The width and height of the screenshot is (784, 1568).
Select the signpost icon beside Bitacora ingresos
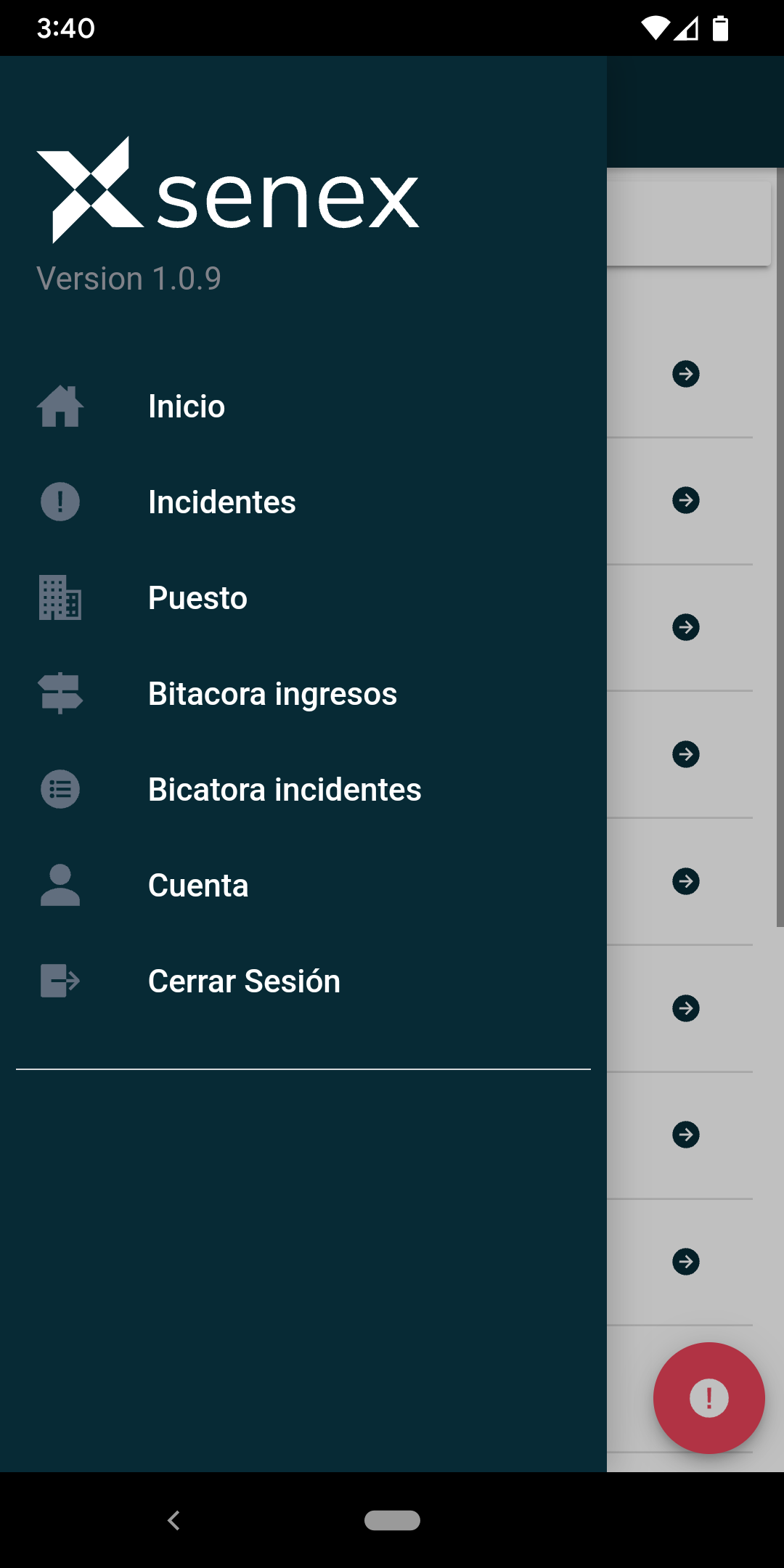point(60,694)
